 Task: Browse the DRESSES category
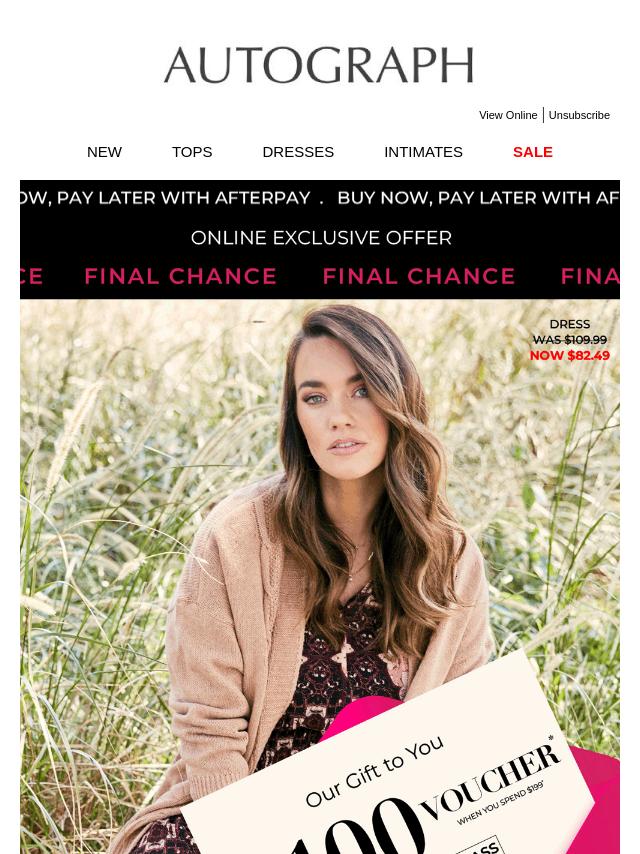point(298,152)
